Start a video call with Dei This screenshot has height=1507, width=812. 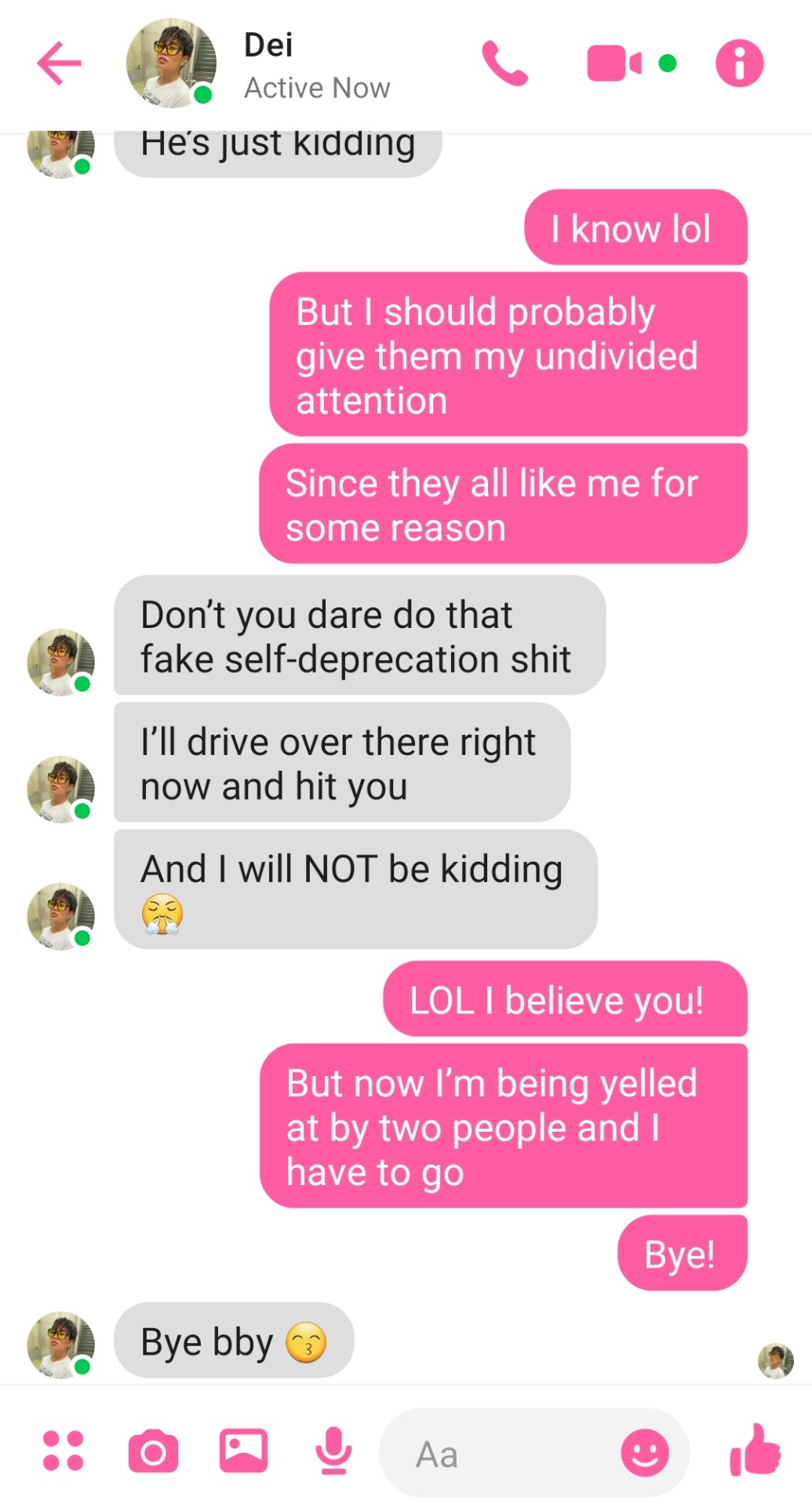[x=614, y=63]
